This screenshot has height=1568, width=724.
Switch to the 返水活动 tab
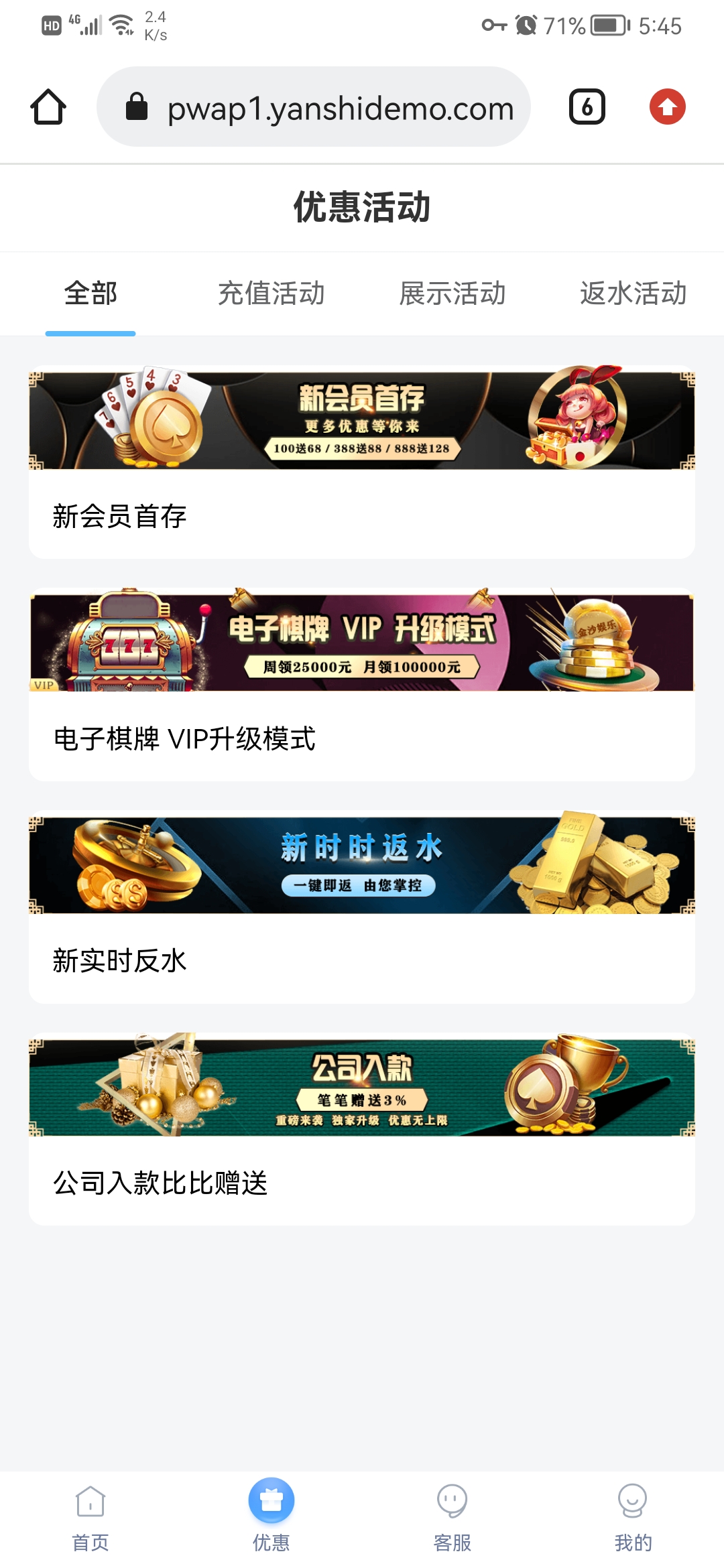633,293
